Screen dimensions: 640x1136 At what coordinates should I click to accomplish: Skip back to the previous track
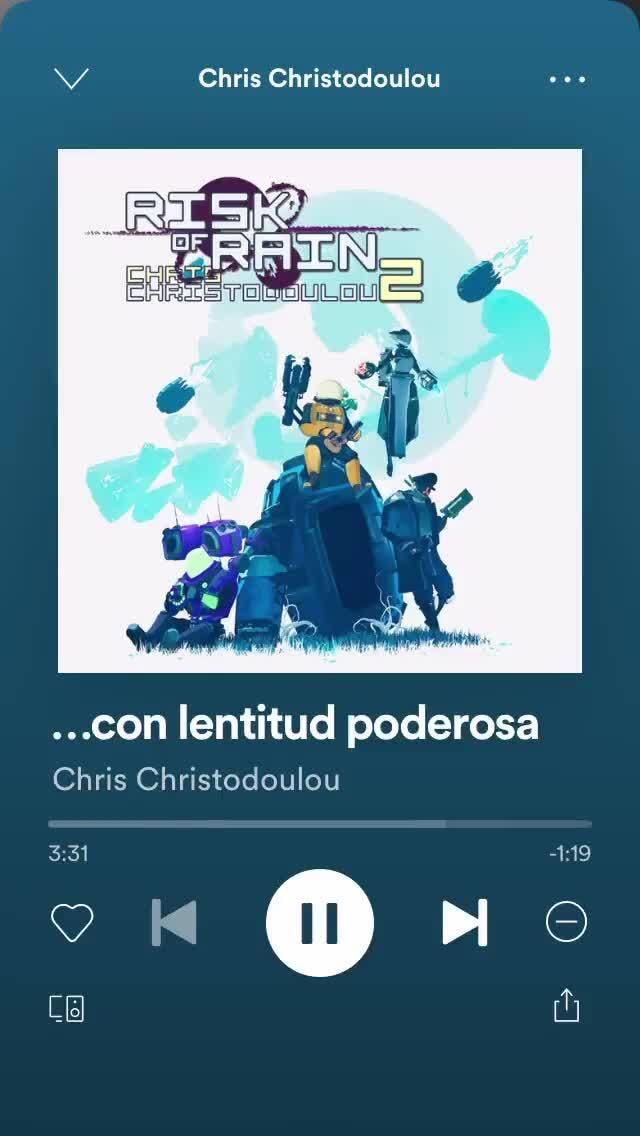[175, 922]
